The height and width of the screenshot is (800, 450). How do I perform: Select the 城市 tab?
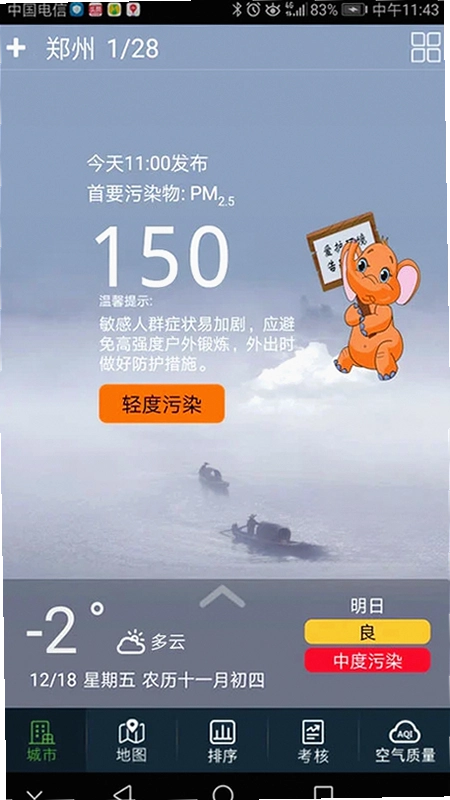(x=42, y=740)
